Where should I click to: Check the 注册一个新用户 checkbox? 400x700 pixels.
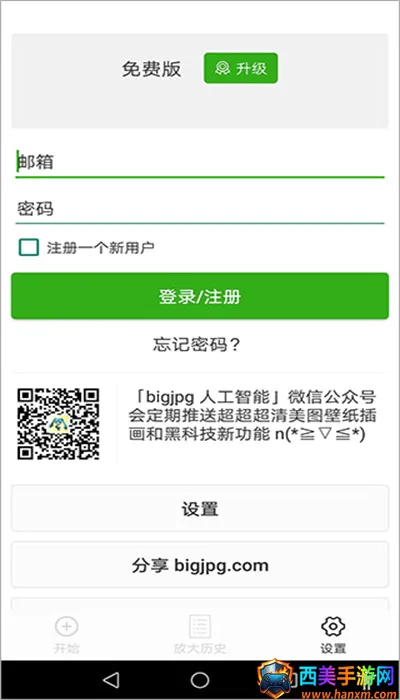pos(29,247)
